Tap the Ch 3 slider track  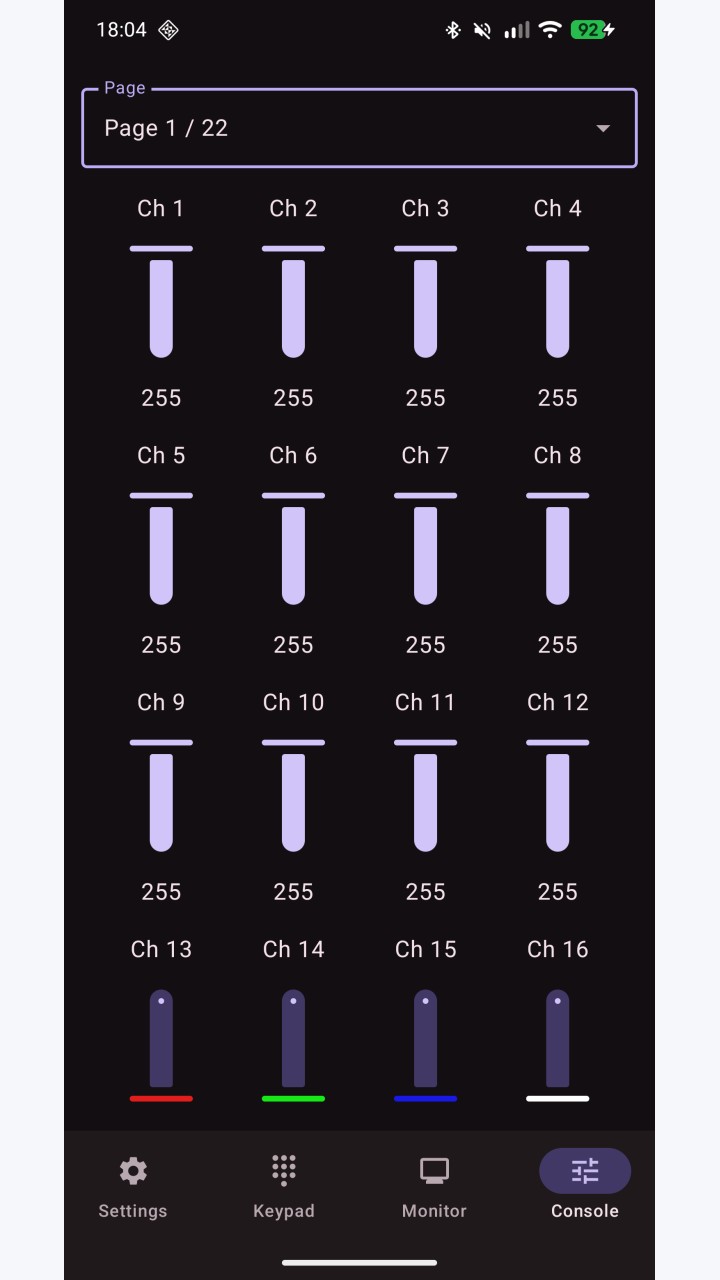tap(425, 302)
